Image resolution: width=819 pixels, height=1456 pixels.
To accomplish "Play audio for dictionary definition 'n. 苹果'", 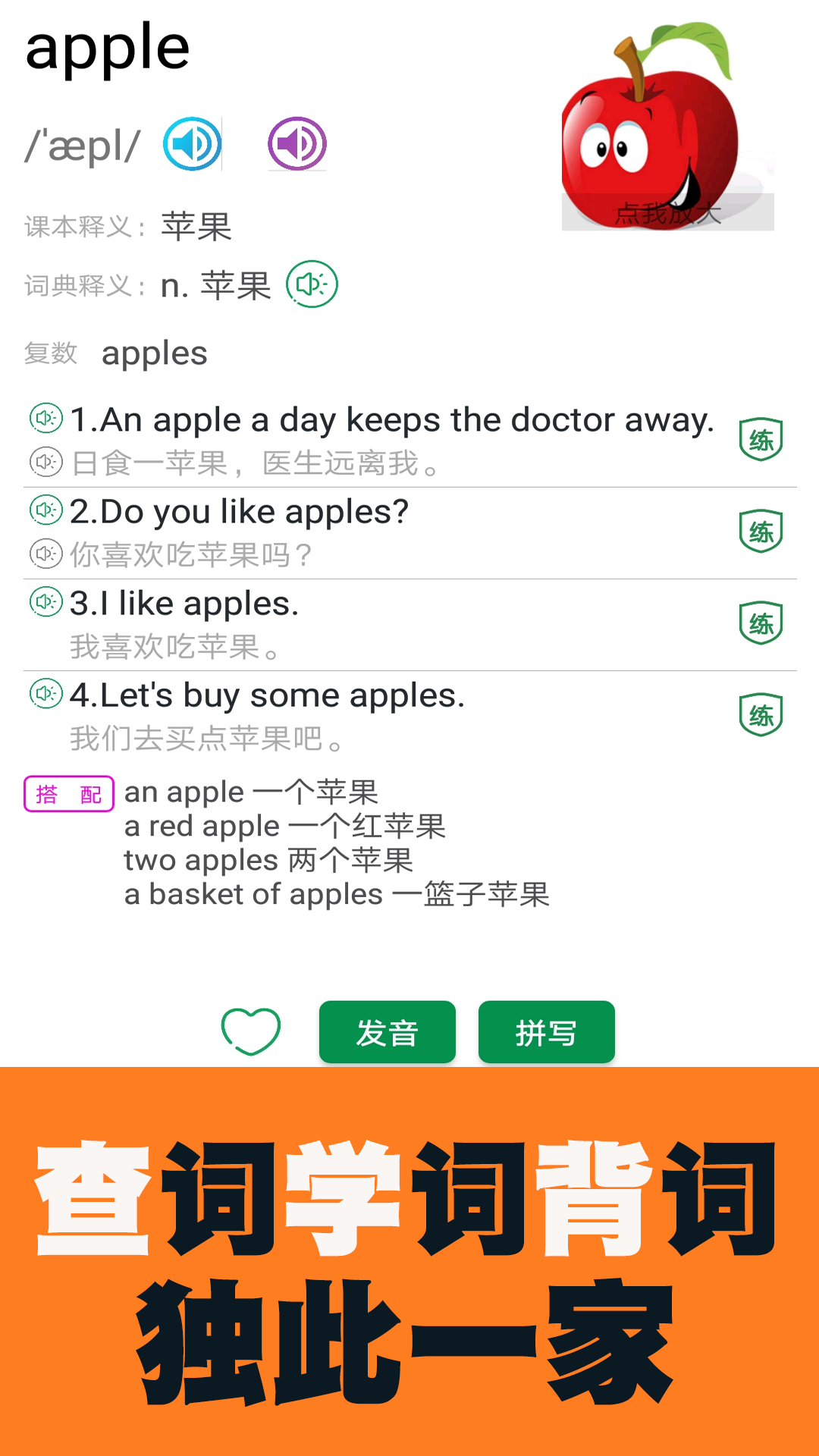I will (x=312, y=285).
